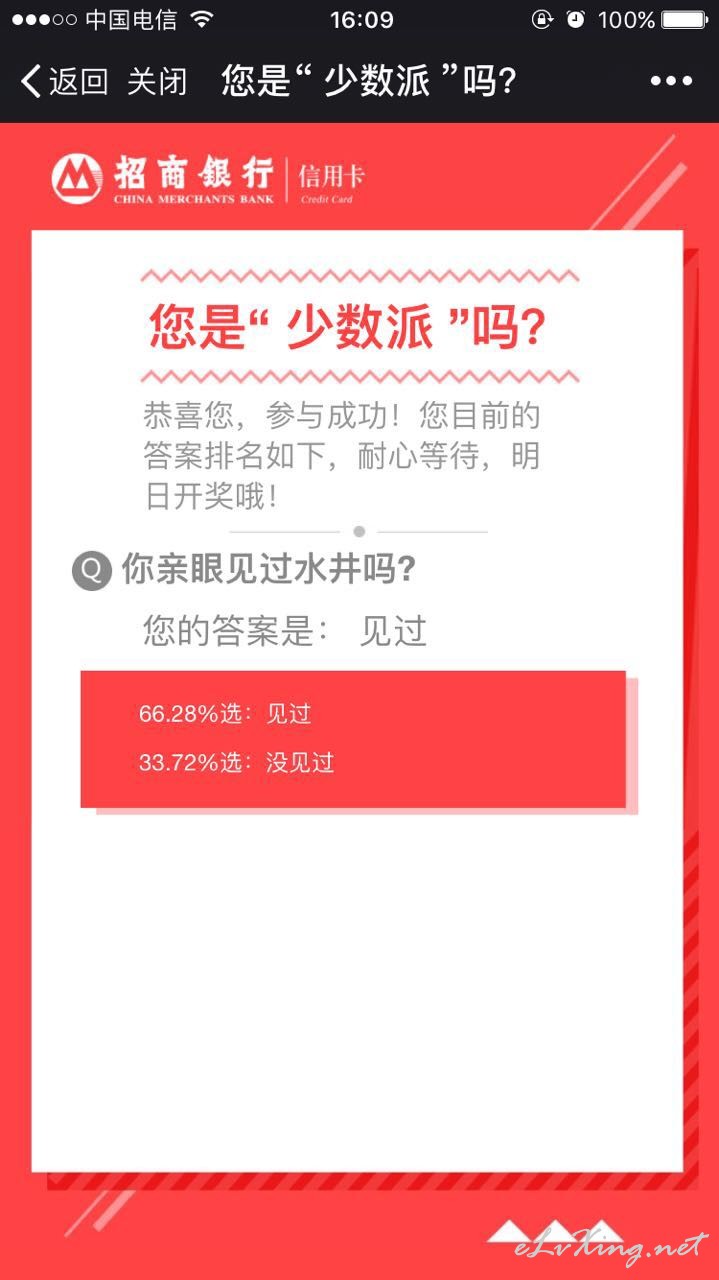Close the page with 关闭
Image resolution: width=719 pixels, height=1280 pixels.
coord(157,81)
